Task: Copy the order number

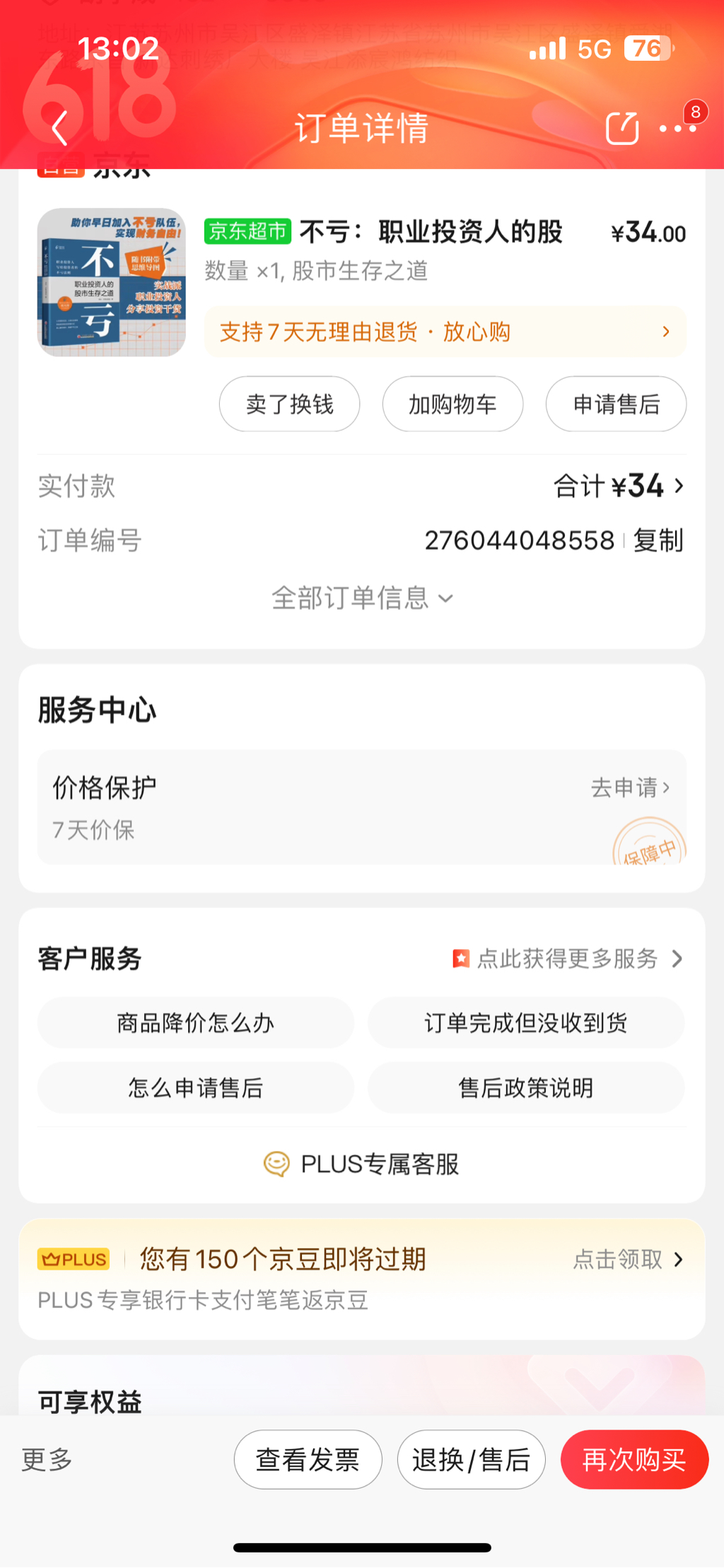Action: pos(658,540)
